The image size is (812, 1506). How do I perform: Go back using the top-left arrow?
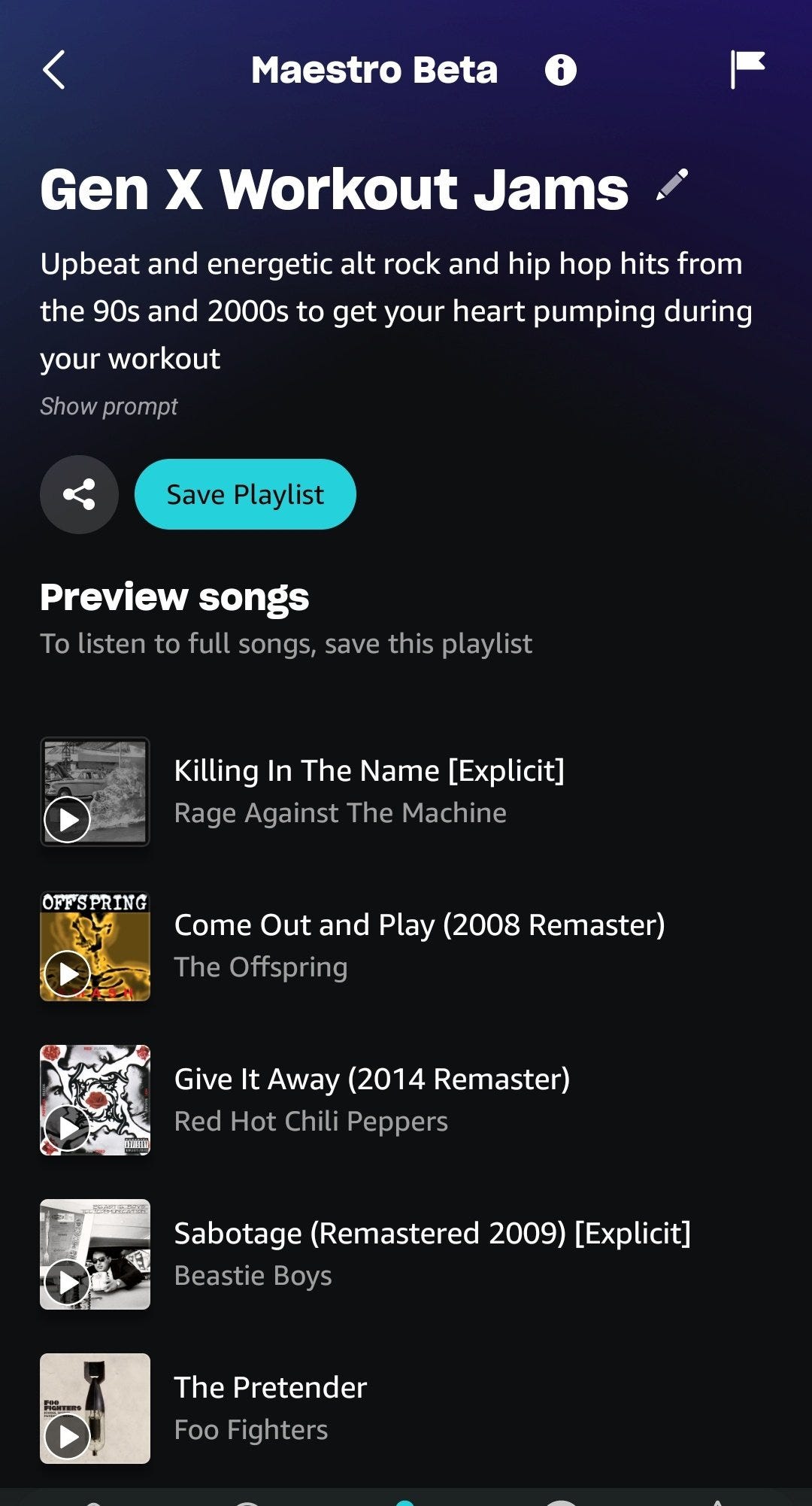[54, 70]
